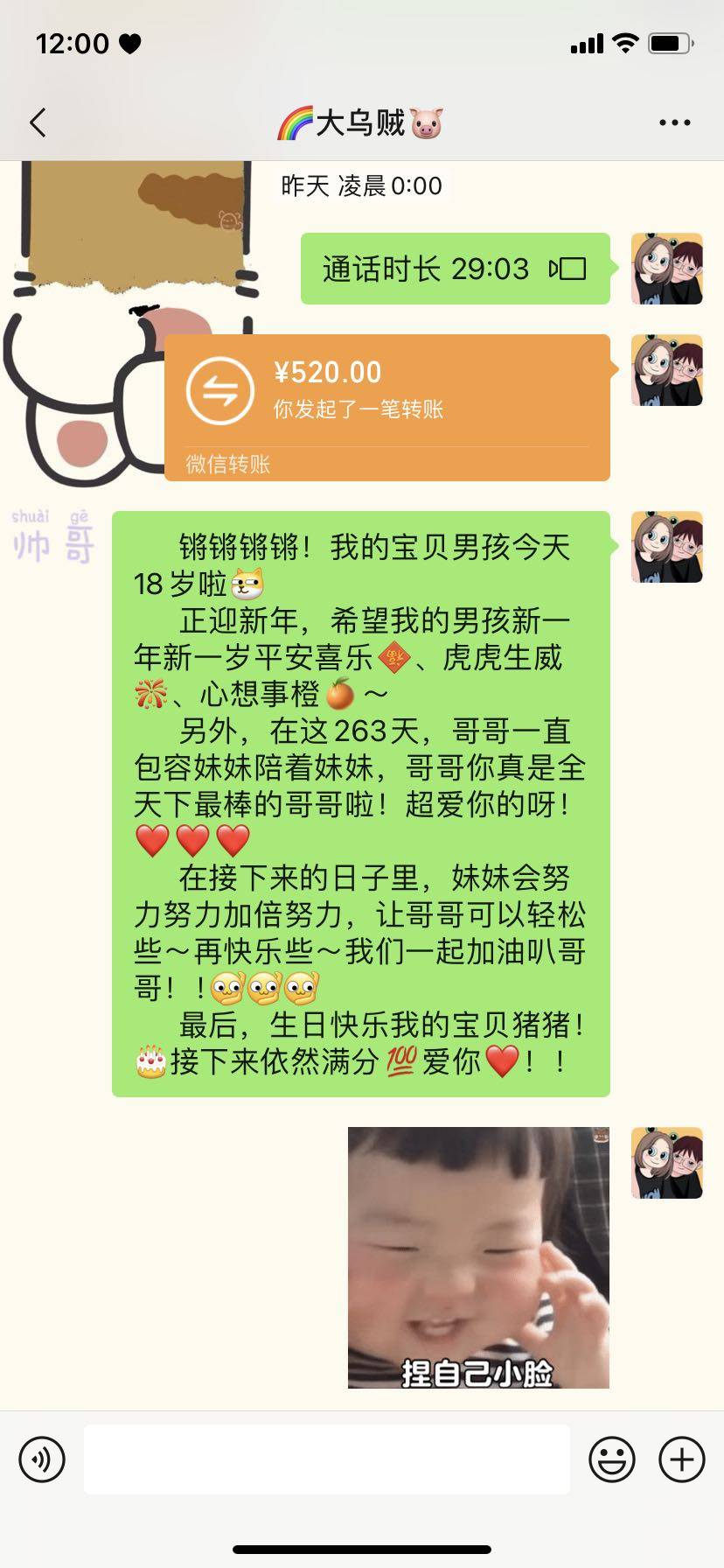724x1568 pixels.
Task: View the 捏自己小脸 sticker
Action: [x=478, y=1257]
